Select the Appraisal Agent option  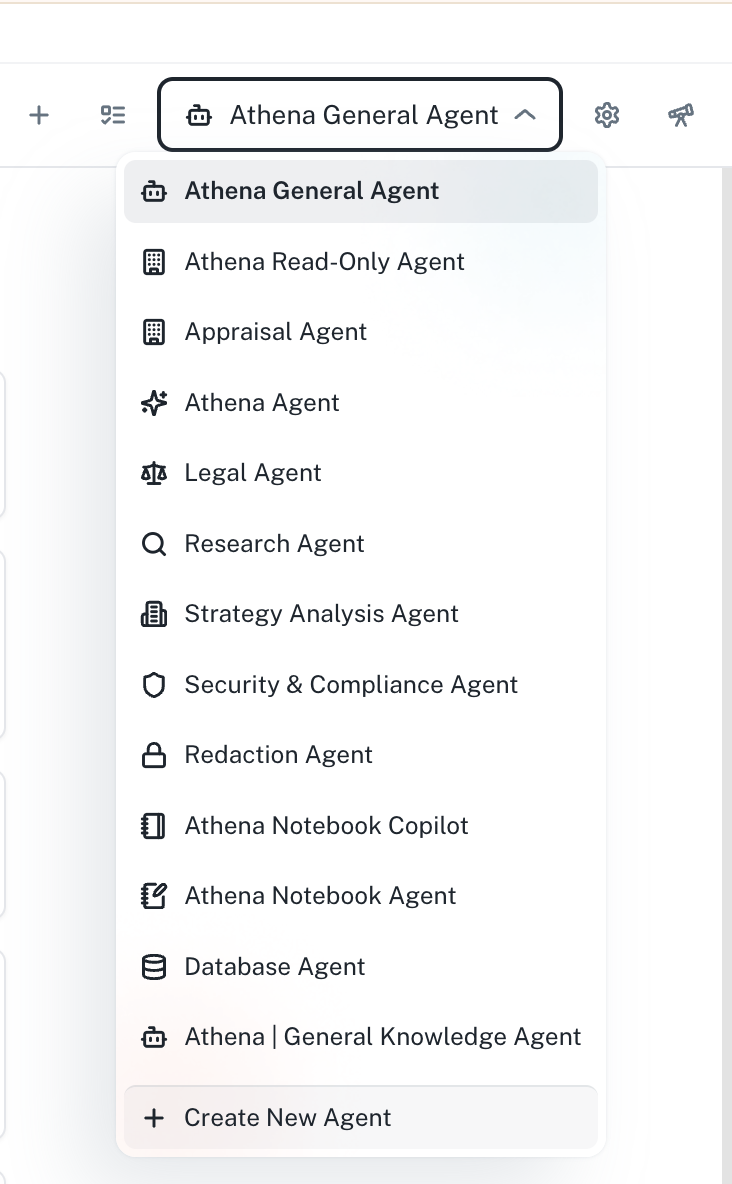[x=275, y=332]
